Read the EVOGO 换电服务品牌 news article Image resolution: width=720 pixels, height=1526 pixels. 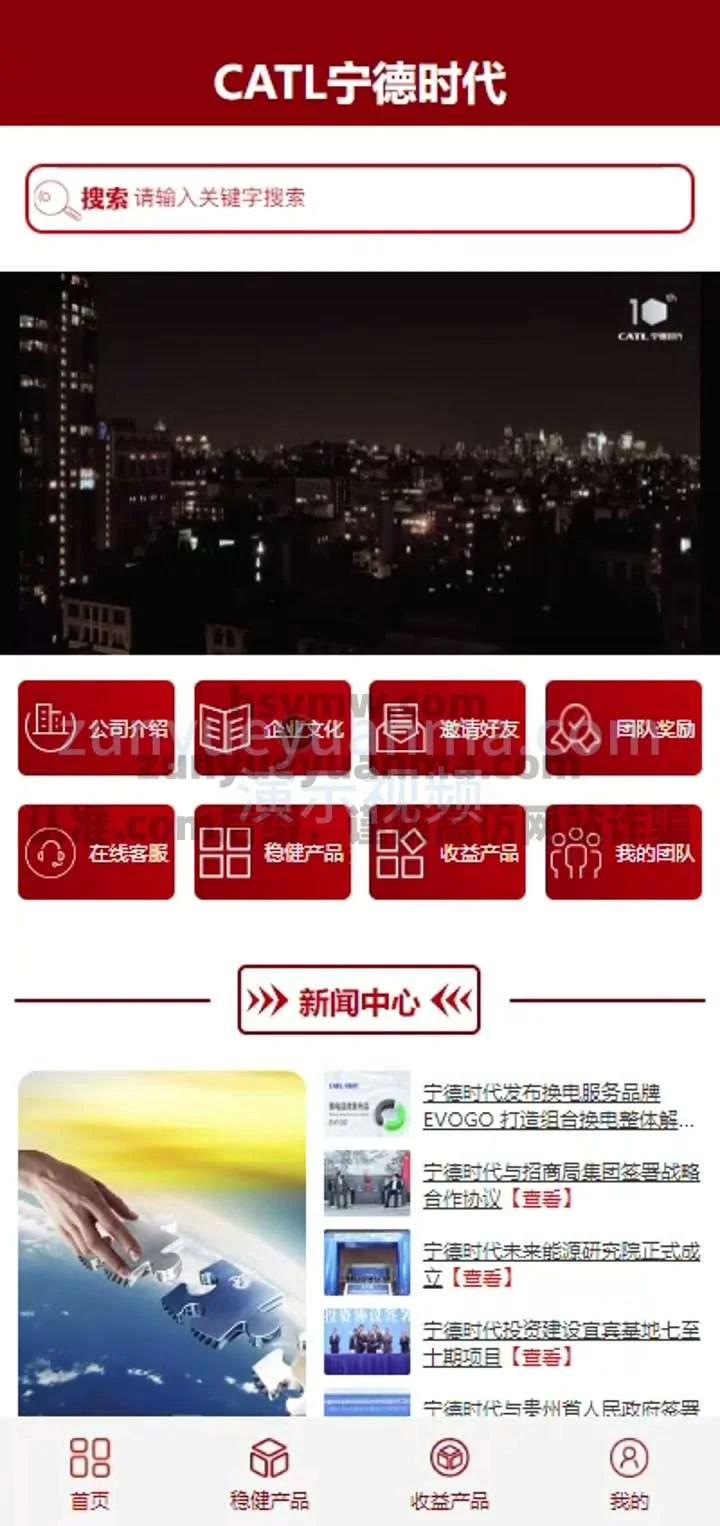558,1106
